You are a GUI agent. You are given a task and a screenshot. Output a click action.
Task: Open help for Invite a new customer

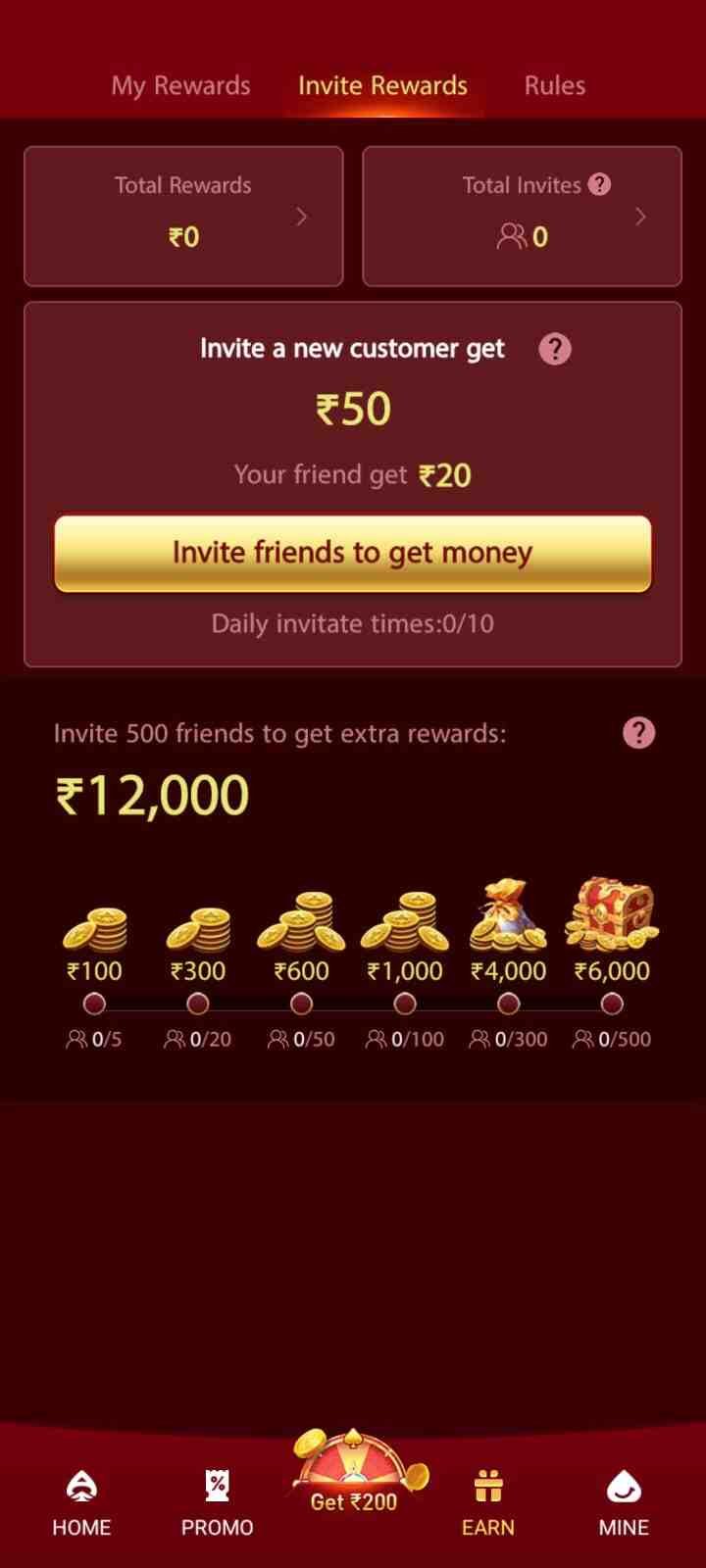[555, 349]
